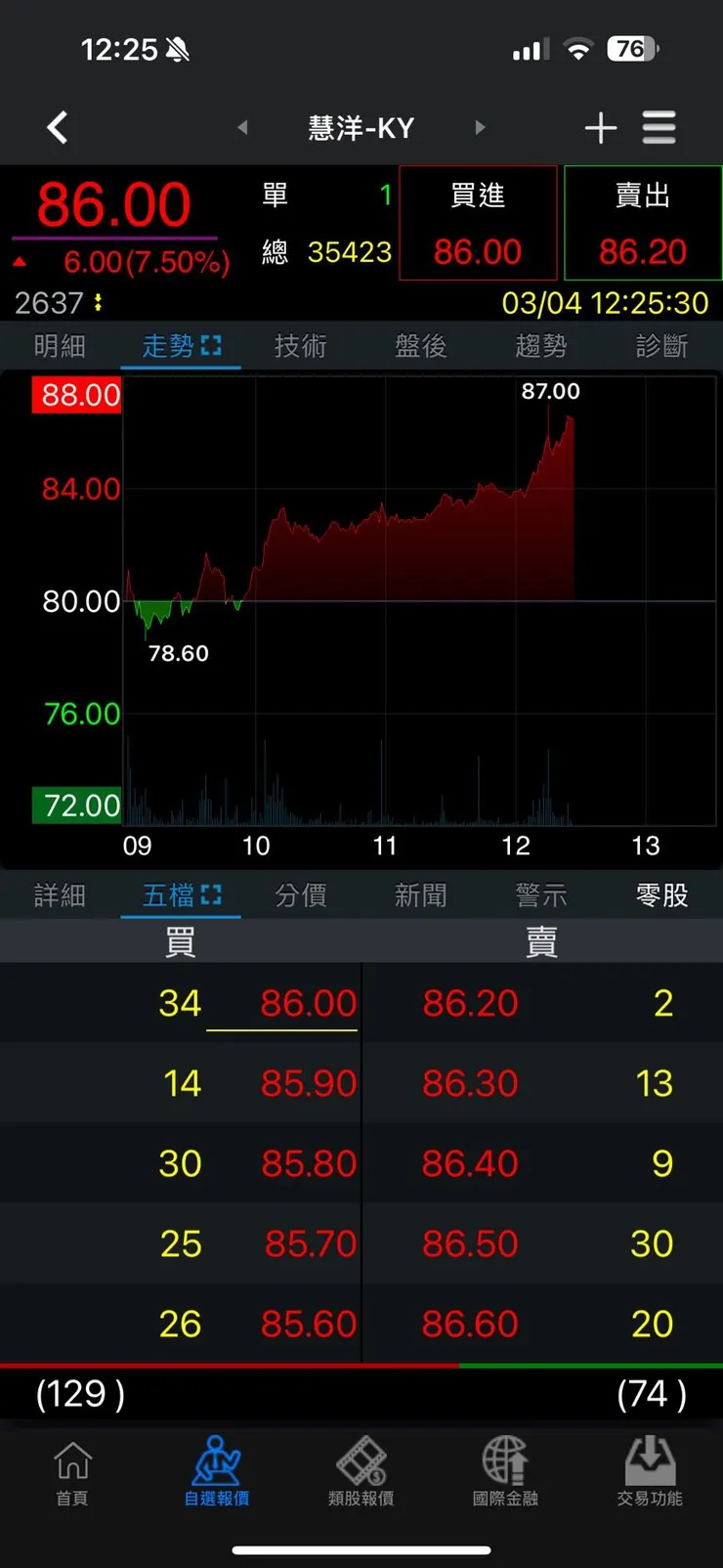Switch to the 明細 tab

[x=60, y=346]
